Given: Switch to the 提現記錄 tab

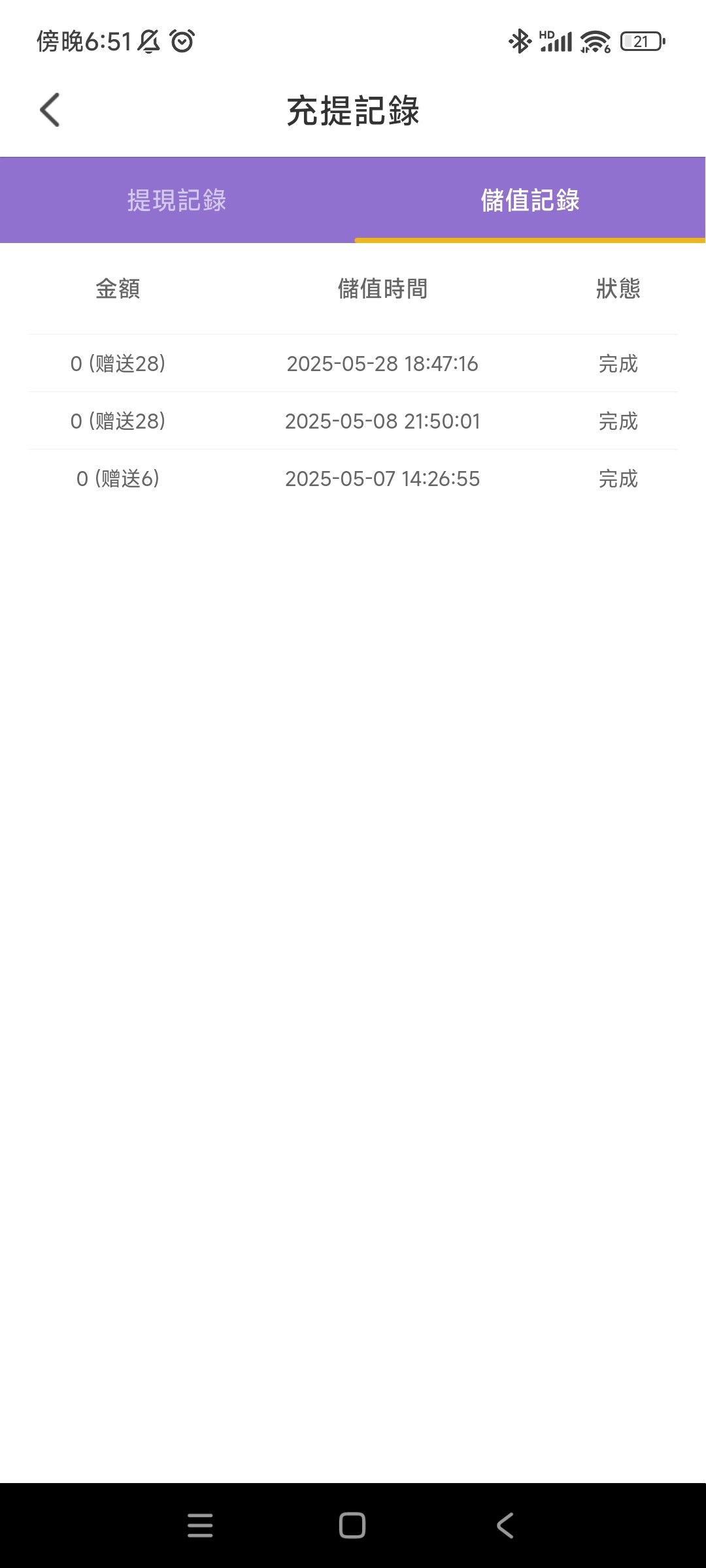Looking at the screenshot, I should pyautogui.click(x=176, y=200).
